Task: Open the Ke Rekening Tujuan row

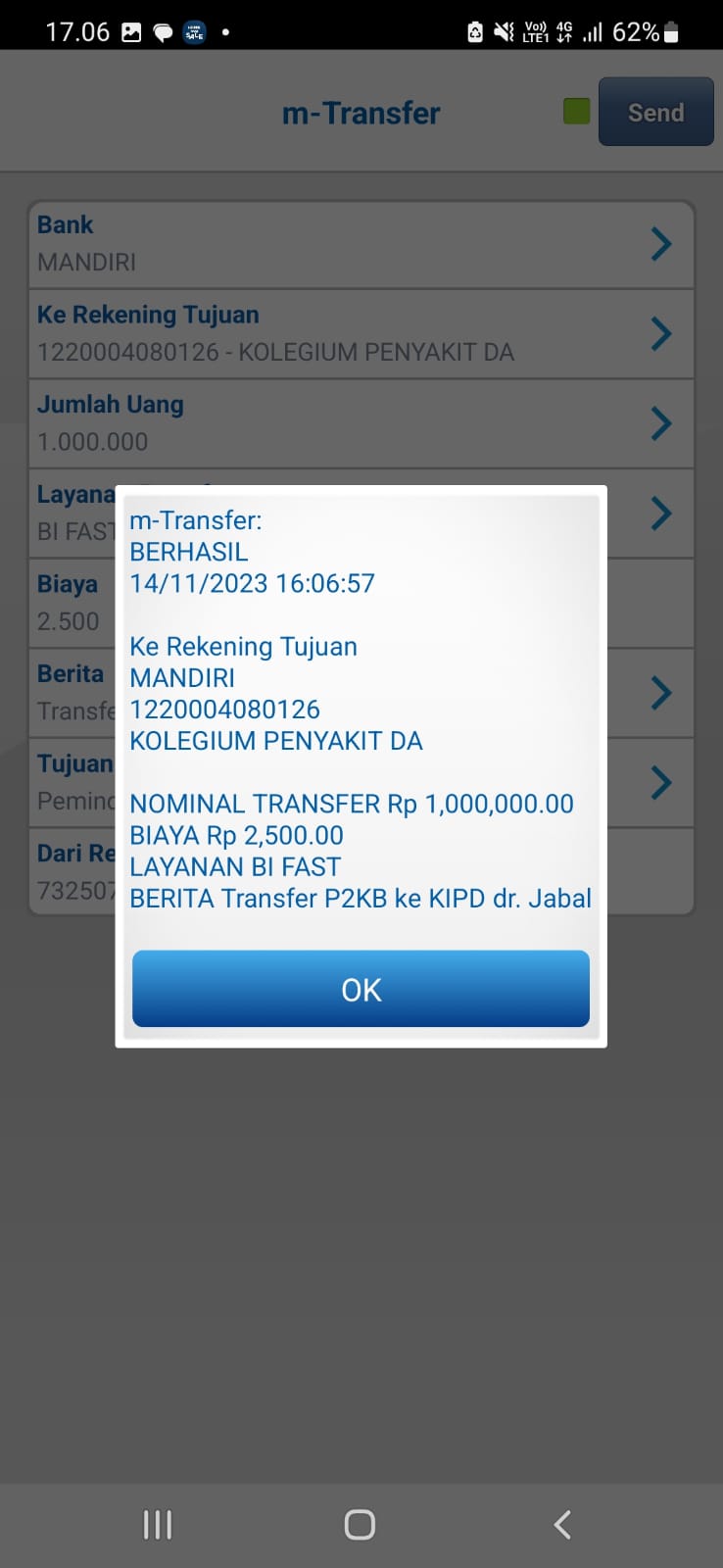Action: click(361, 334)
